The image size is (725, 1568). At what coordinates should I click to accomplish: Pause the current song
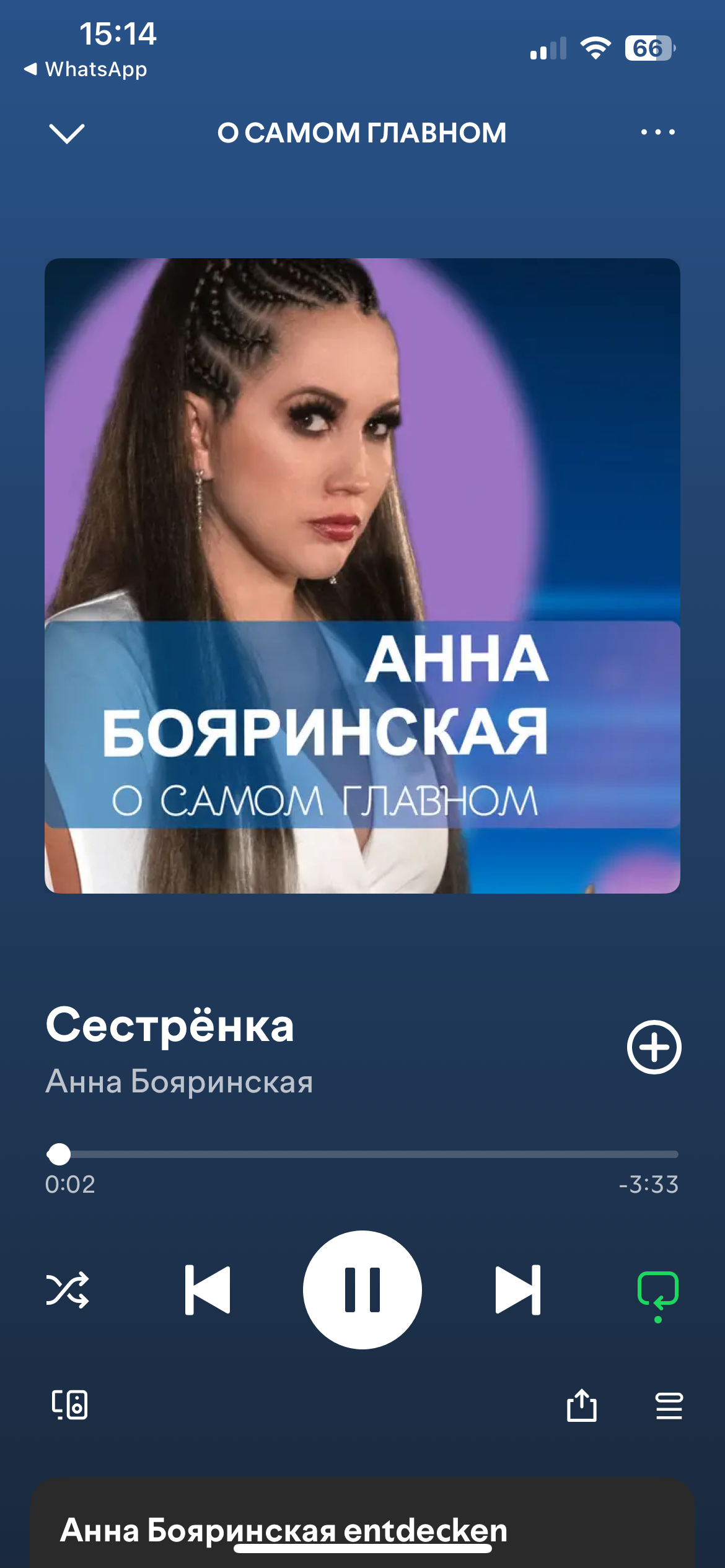point(362,1290)
